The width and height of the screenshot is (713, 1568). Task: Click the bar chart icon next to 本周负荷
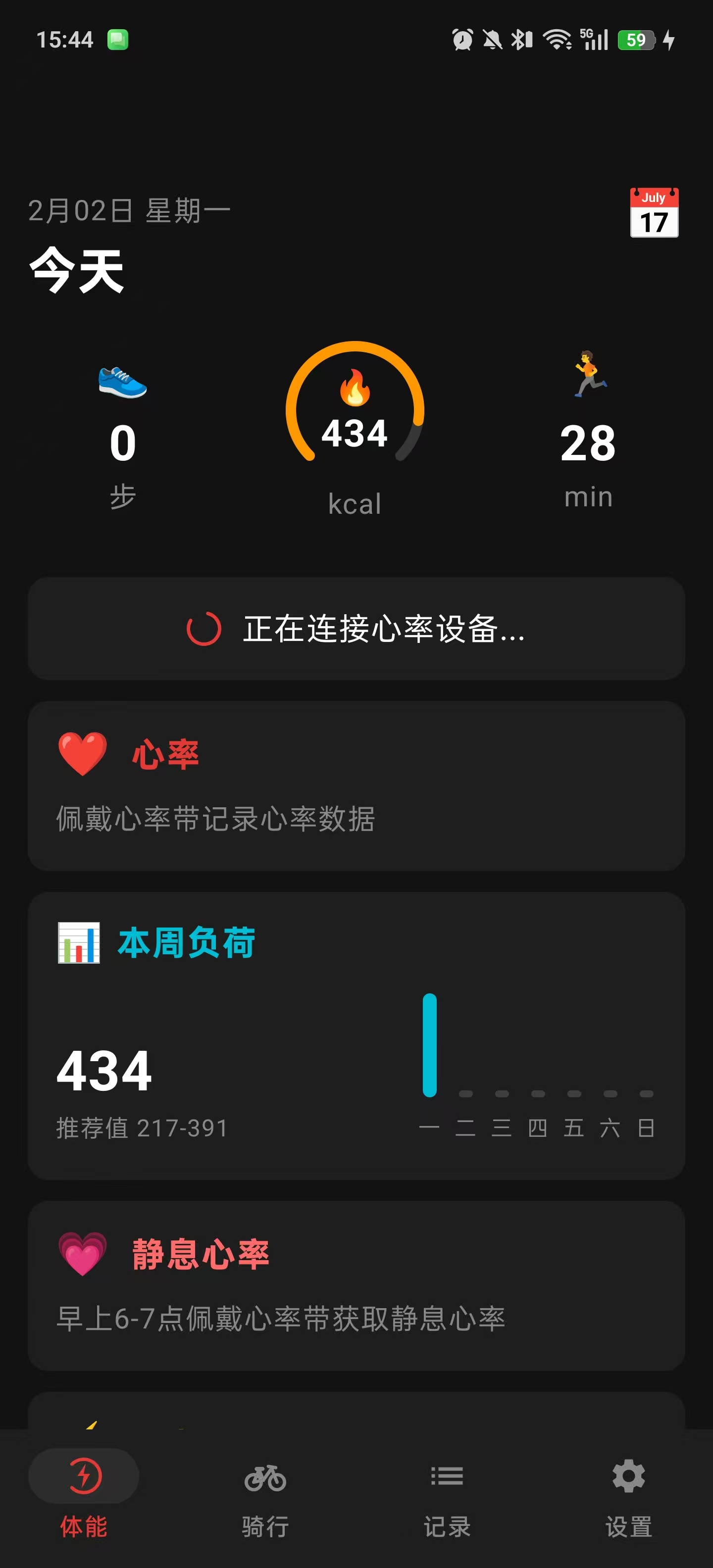(79, 942)
